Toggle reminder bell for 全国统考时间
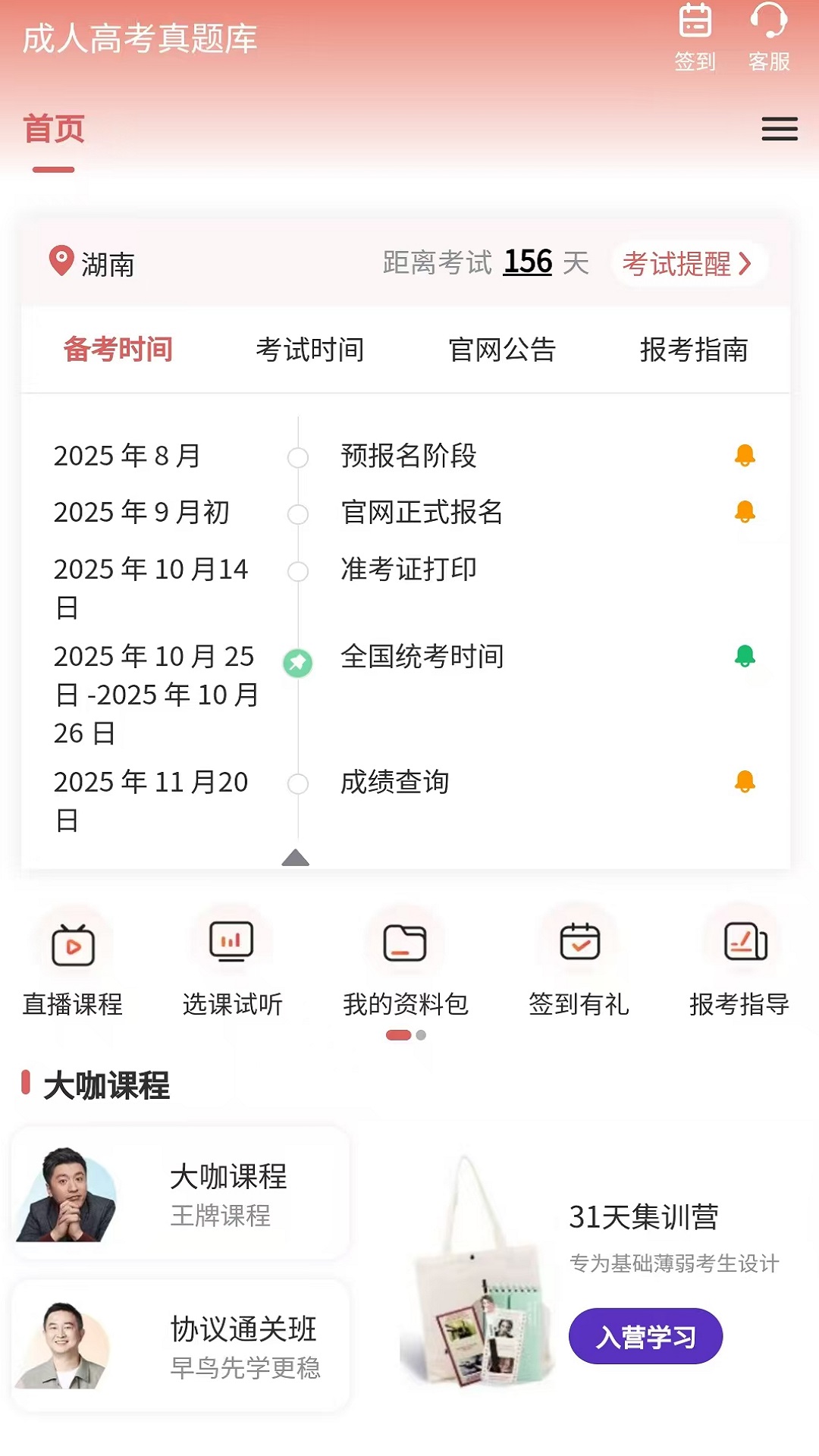Image resolution: width=819 pixels, height=1456 pixels. (745, 656)
